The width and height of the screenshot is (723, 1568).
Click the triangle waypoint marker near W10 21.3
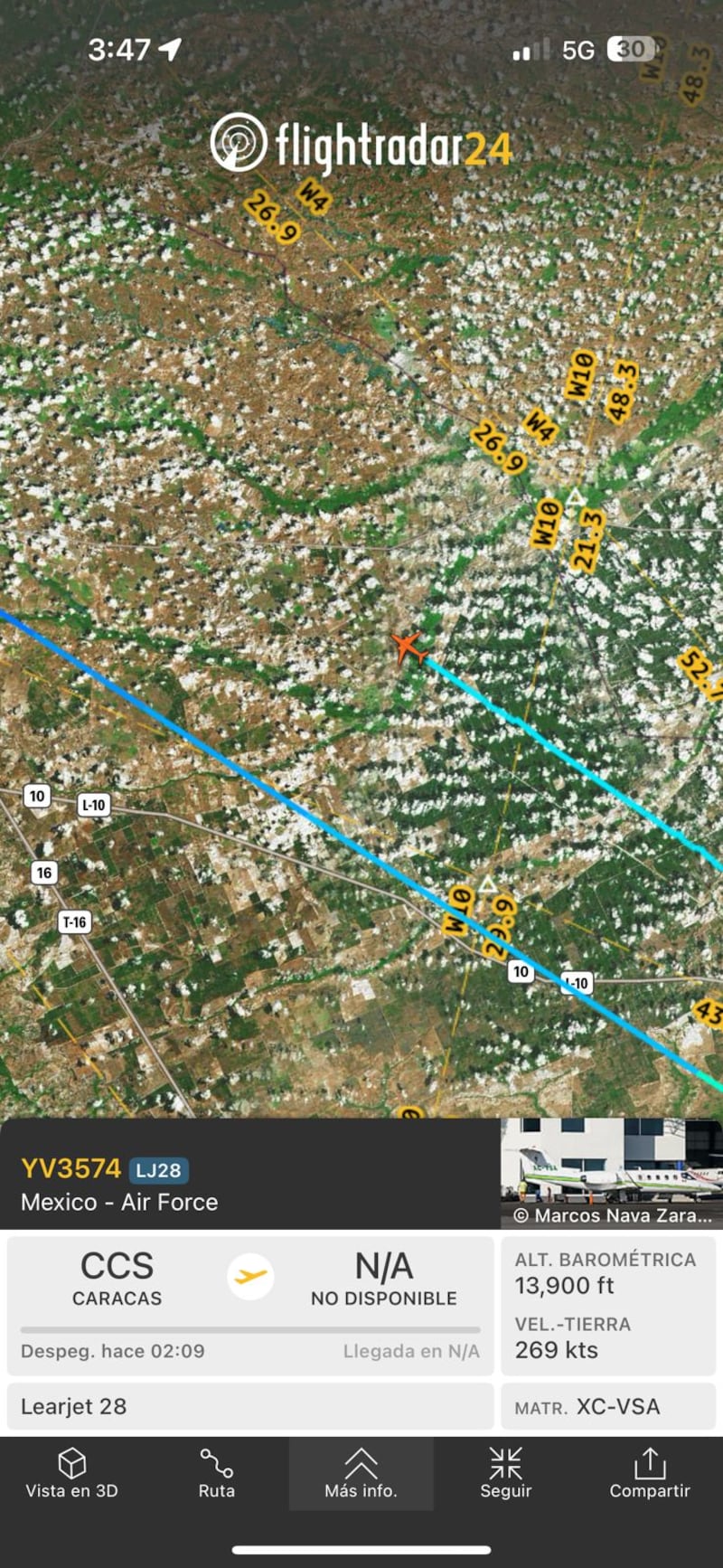577,496
